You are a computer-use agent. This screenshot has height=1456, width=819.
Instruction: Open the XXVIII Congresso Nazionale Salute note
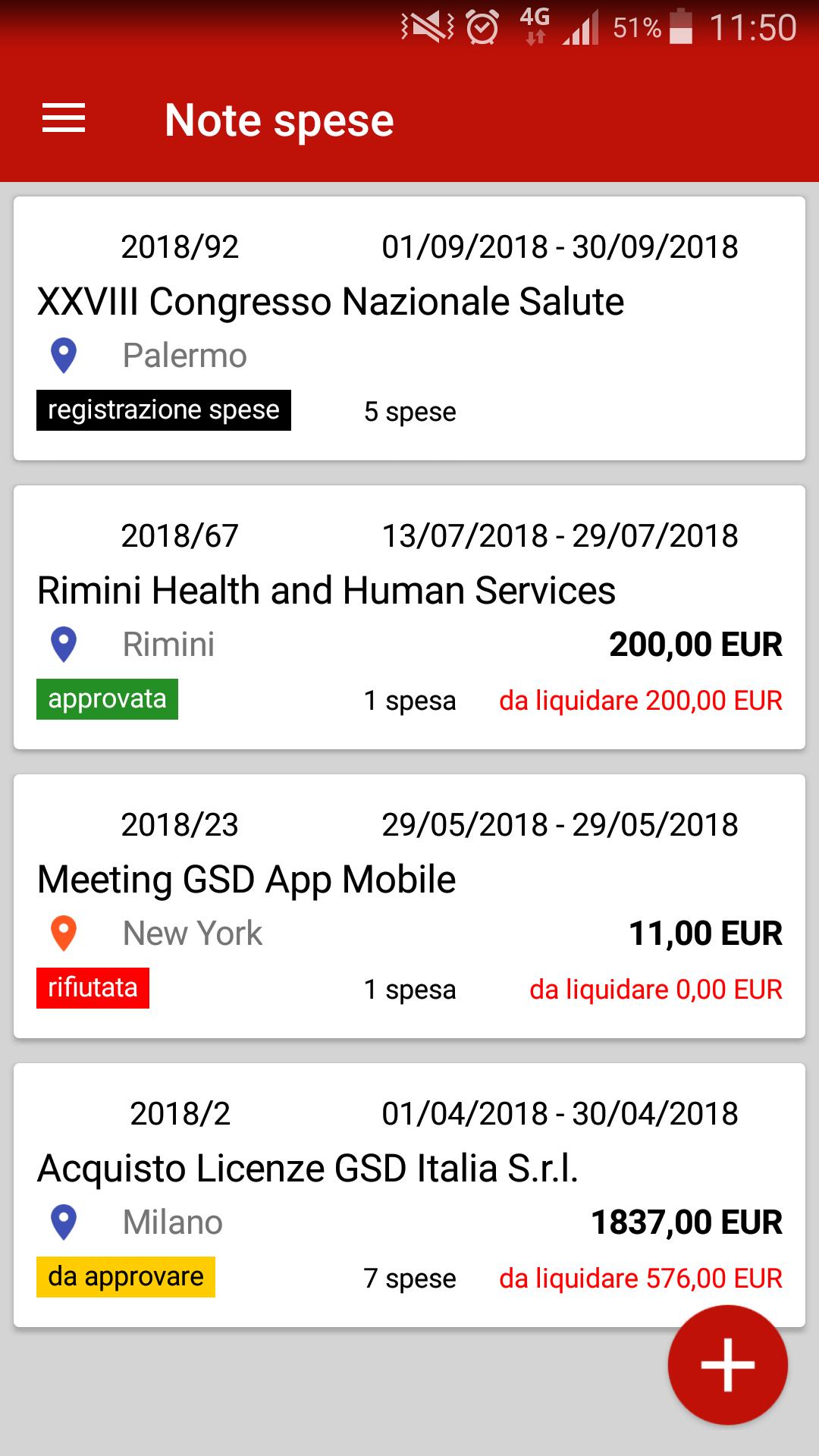[x=409, y=328]
